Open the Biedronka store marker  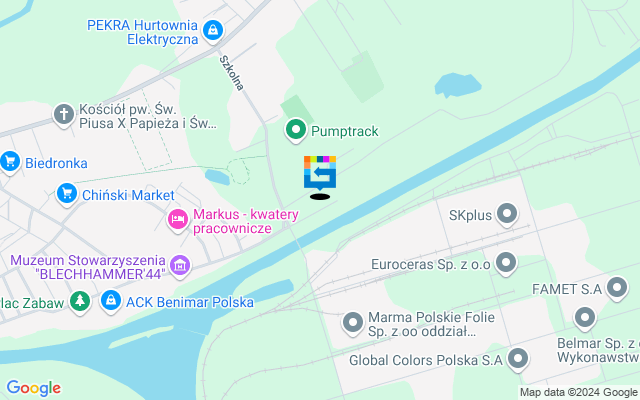point(11,161)
